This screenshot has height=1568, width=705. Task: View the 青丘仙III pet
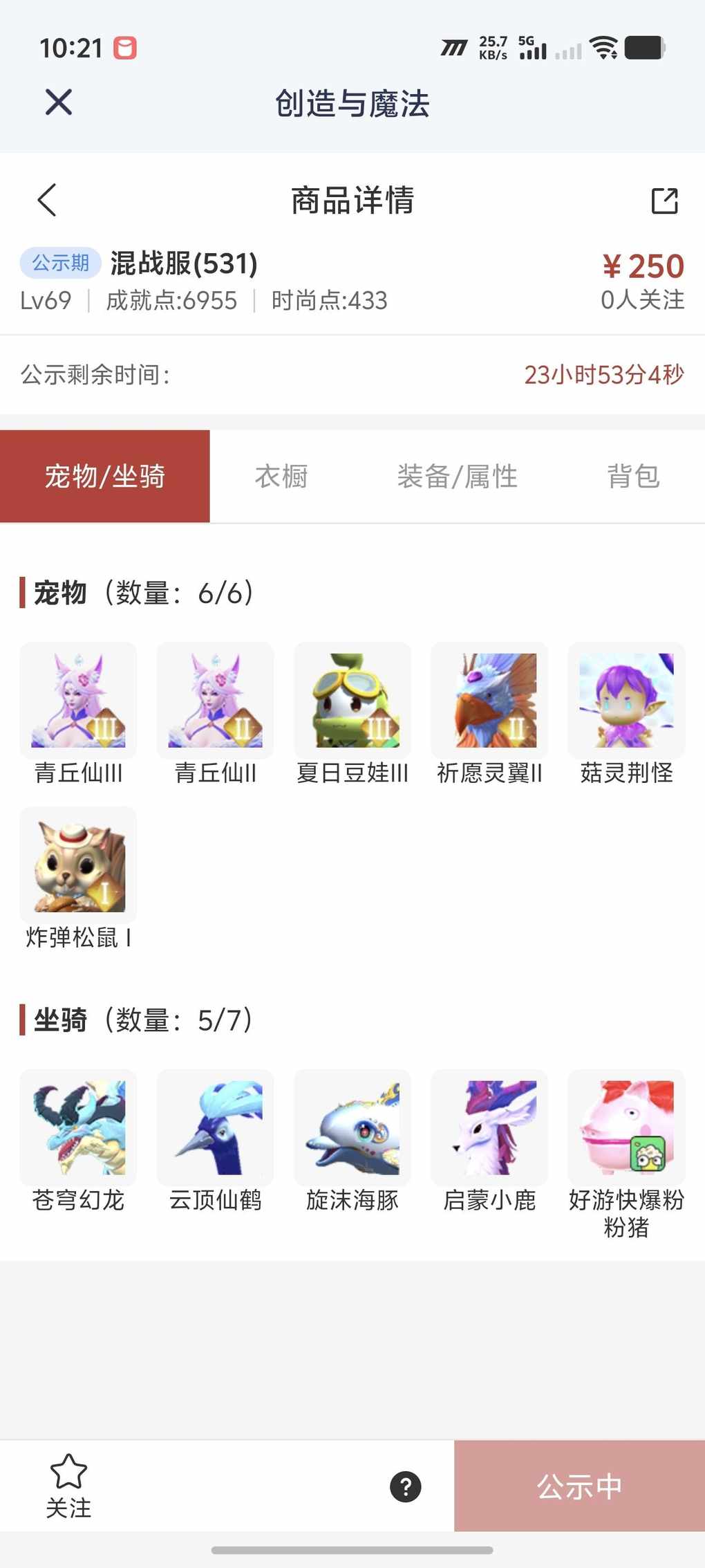[78, 701]
